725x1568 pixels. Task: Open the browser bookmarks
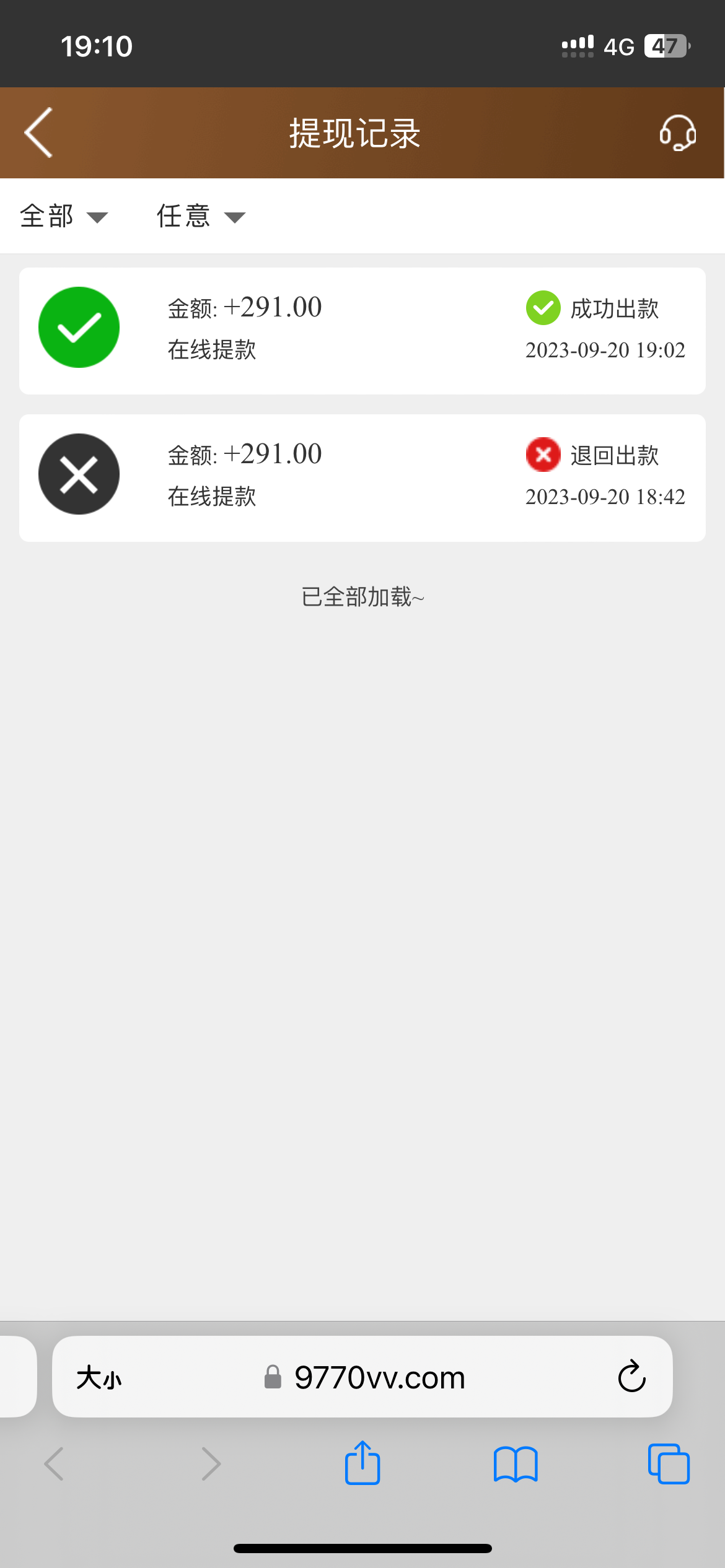tap(516, 1464)
